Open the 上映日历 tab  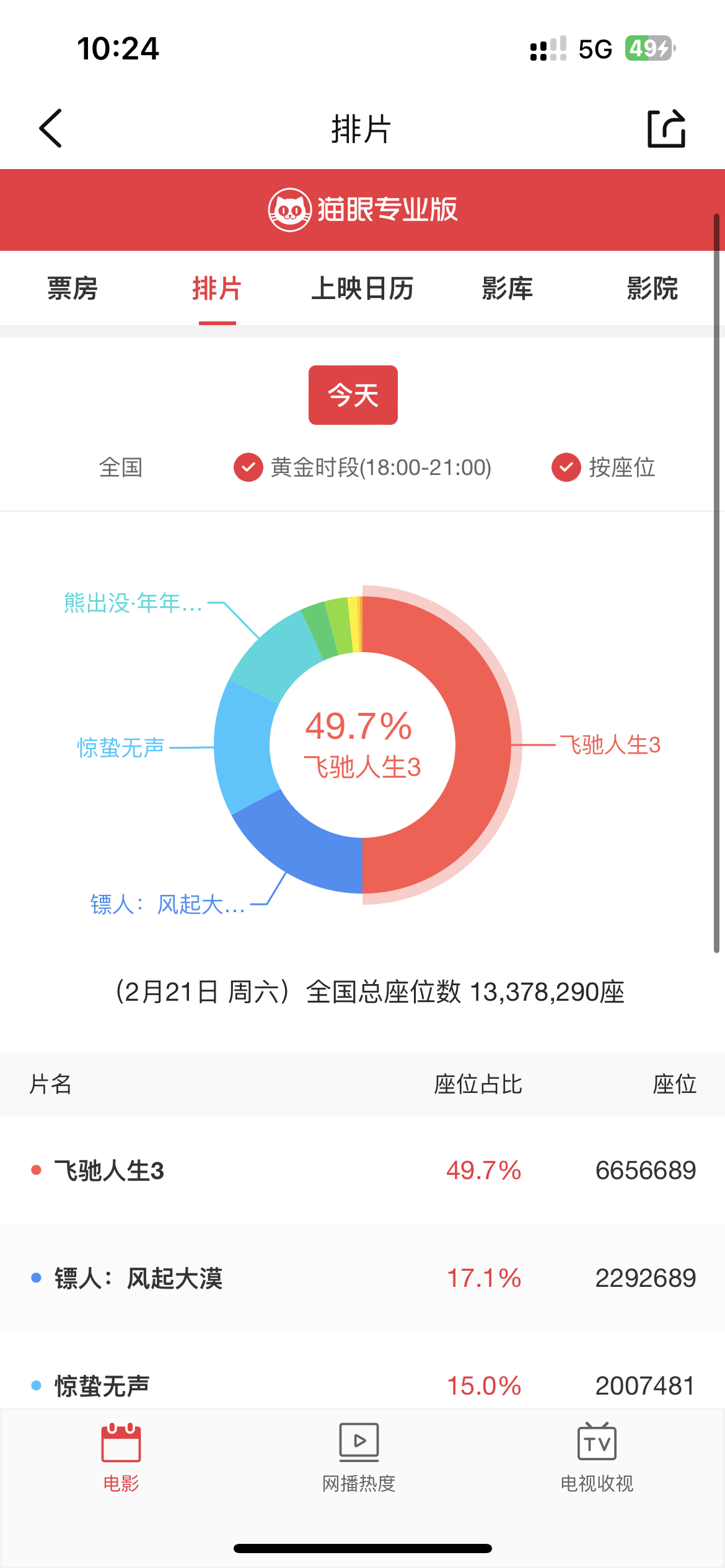[x=362, y=289]
